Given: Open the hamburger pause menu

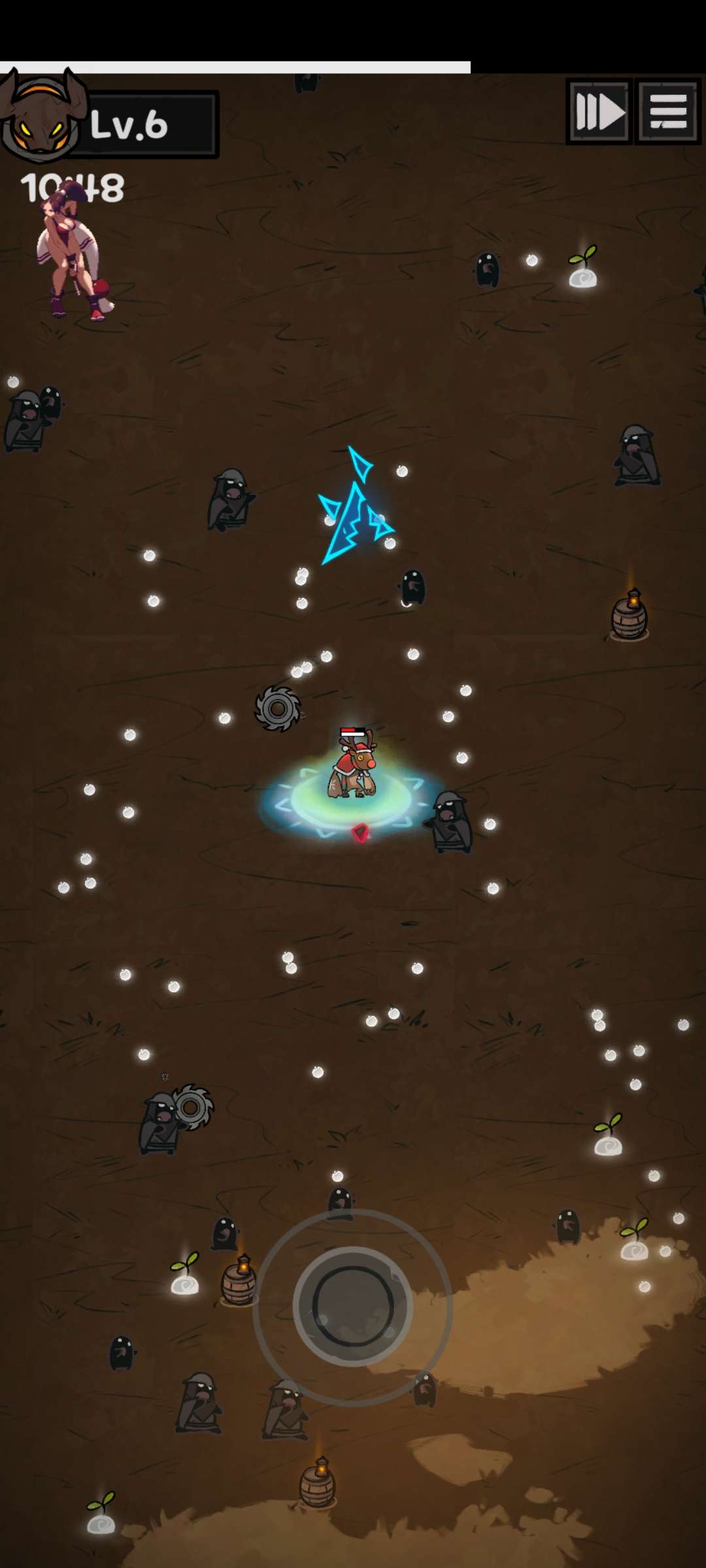Looking at the screenshot, I should [x=667, y=112].
